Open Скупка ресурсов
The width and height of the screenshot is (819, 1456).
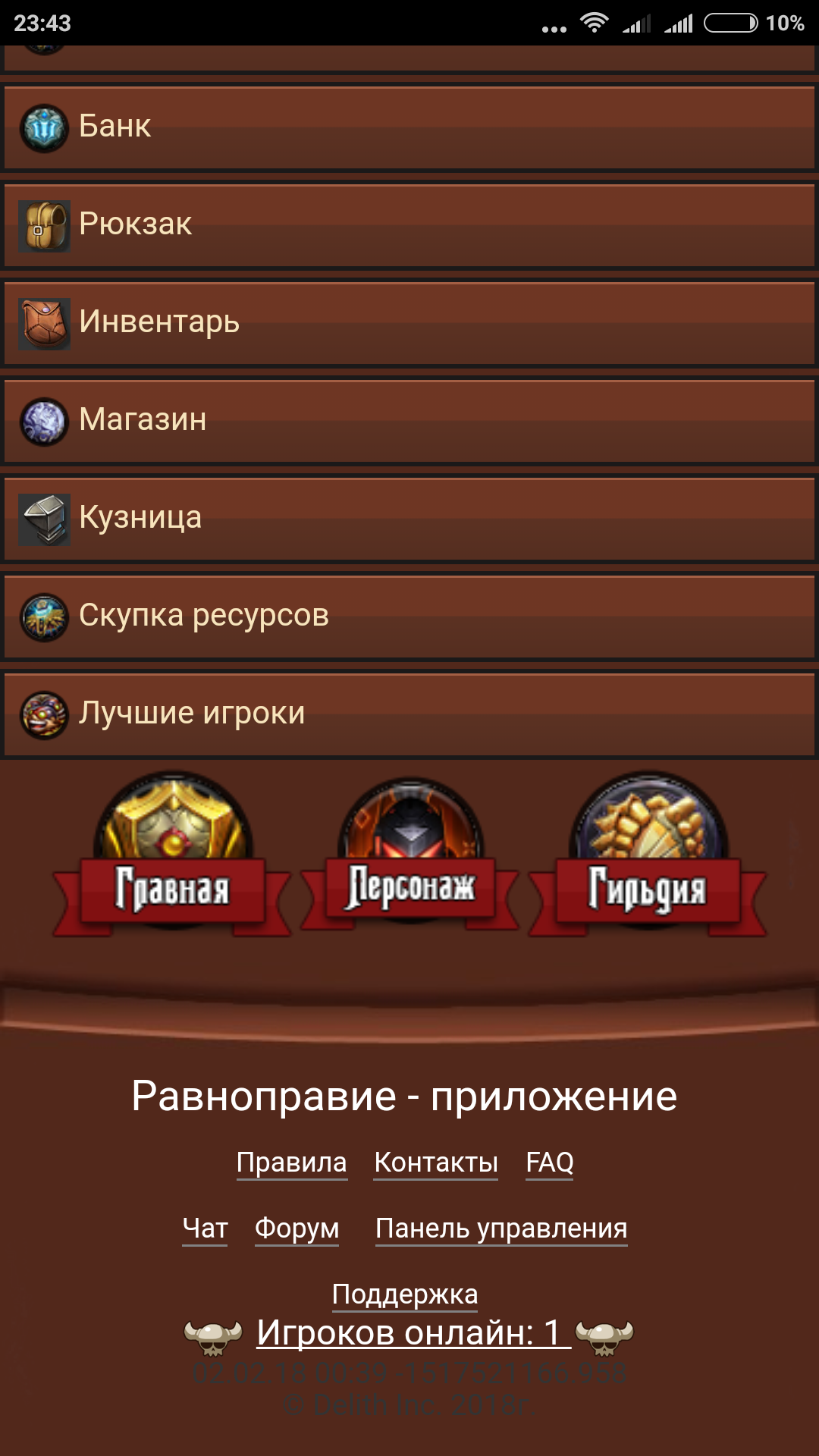coord(409,617)
